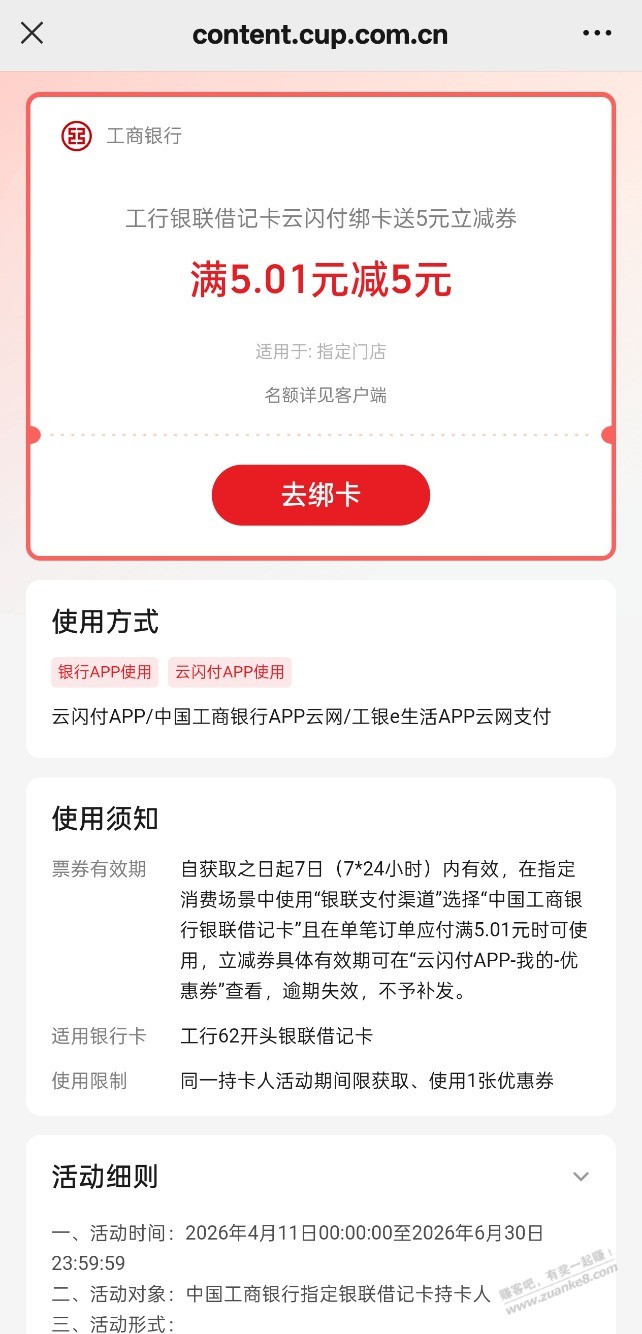Viewport: 642px width, 1334px height.
Task: Close the webpage with the X icon
Action: pos(32,34)
